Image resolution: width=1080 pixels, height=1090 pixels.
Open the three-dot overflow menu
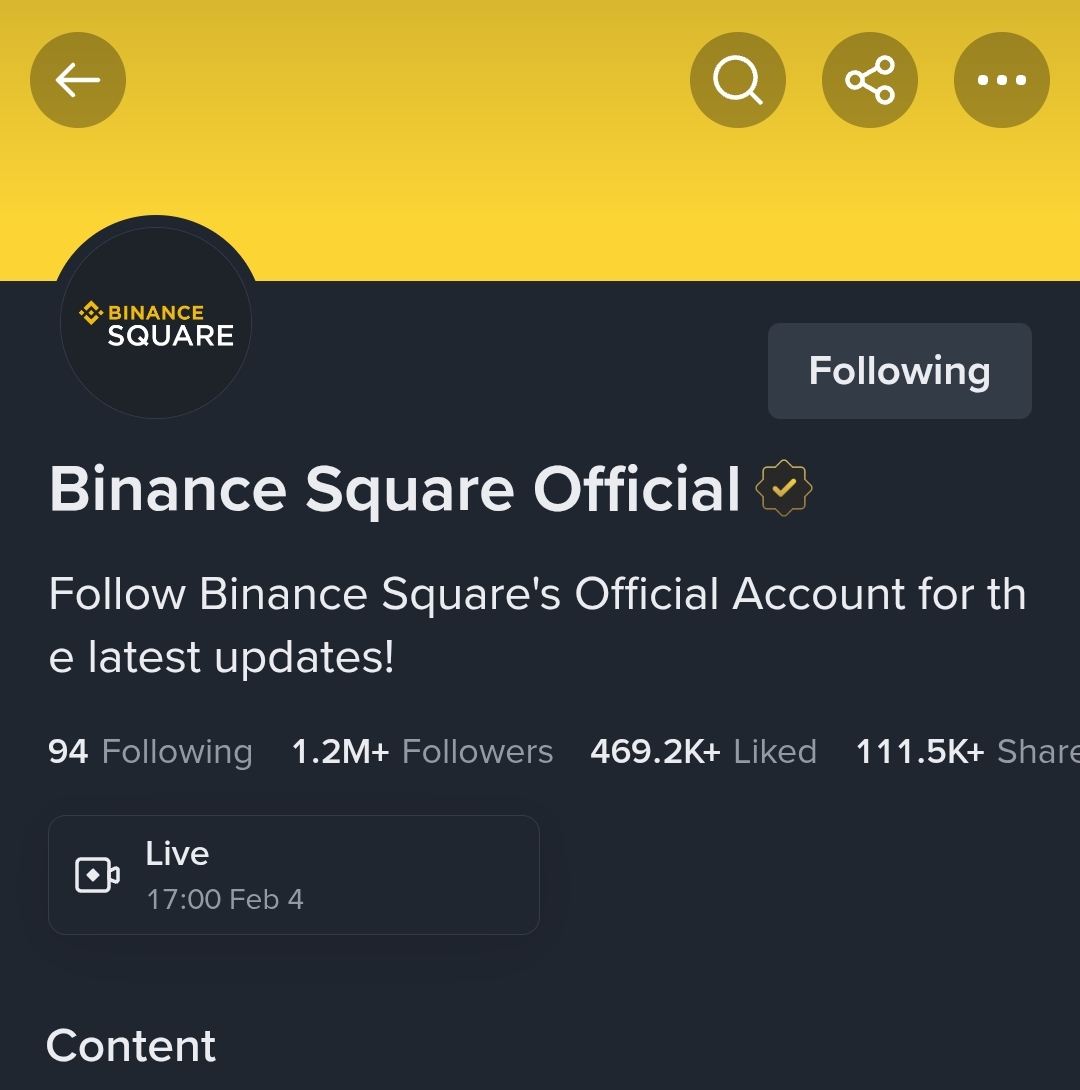point(1001,80)
